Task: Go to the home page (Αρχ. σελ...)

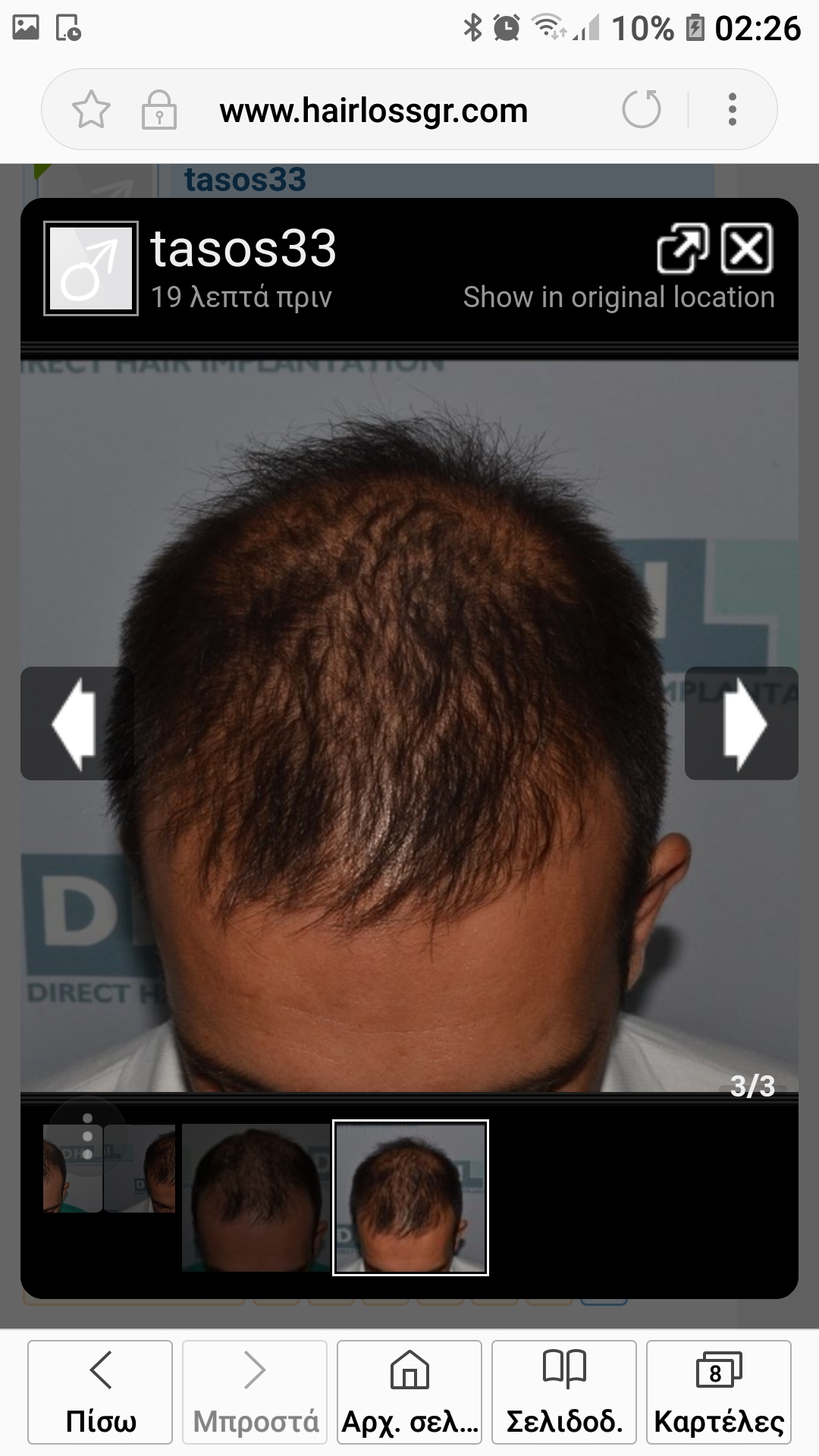Action: click(x=409, y=1392)
